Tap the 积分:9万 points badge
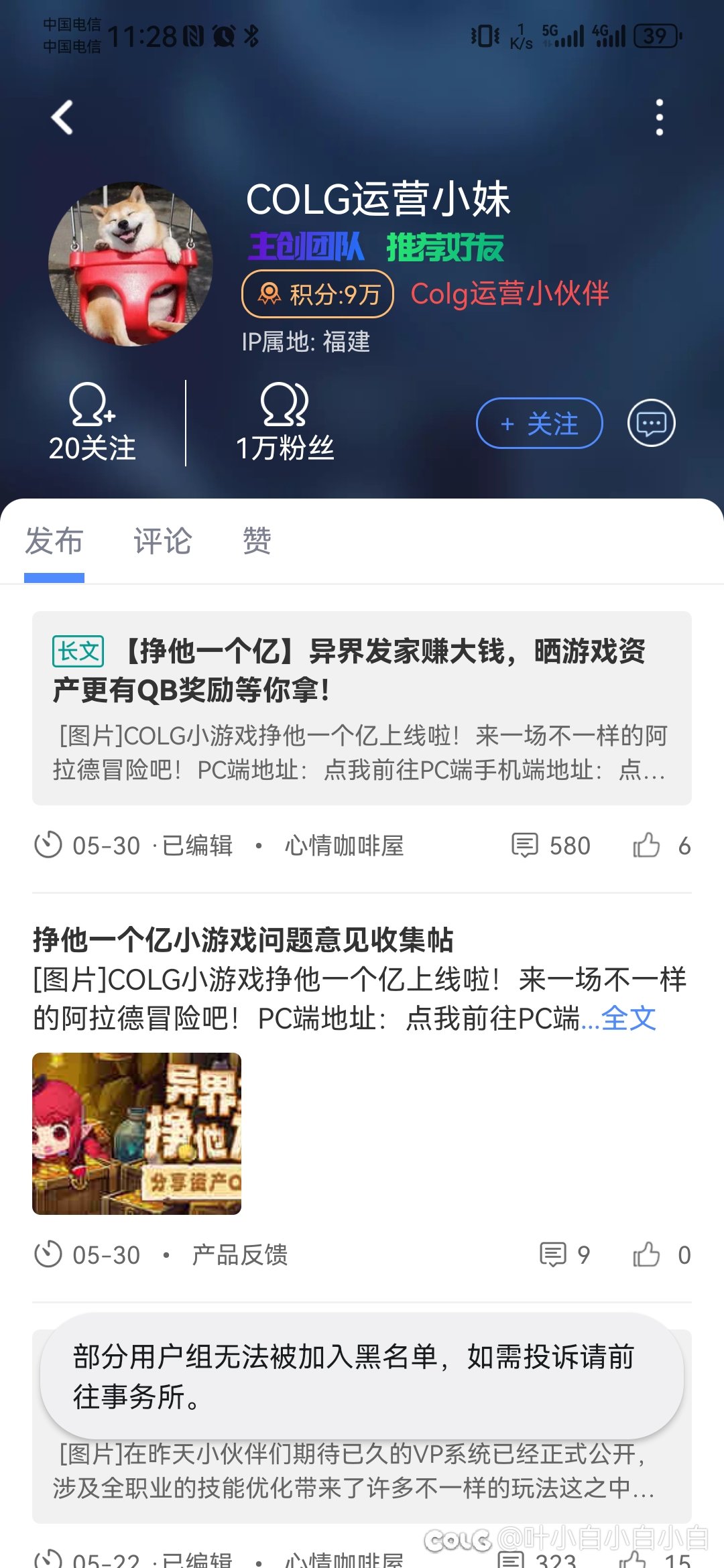724x1568 pixels. (318, 293)
